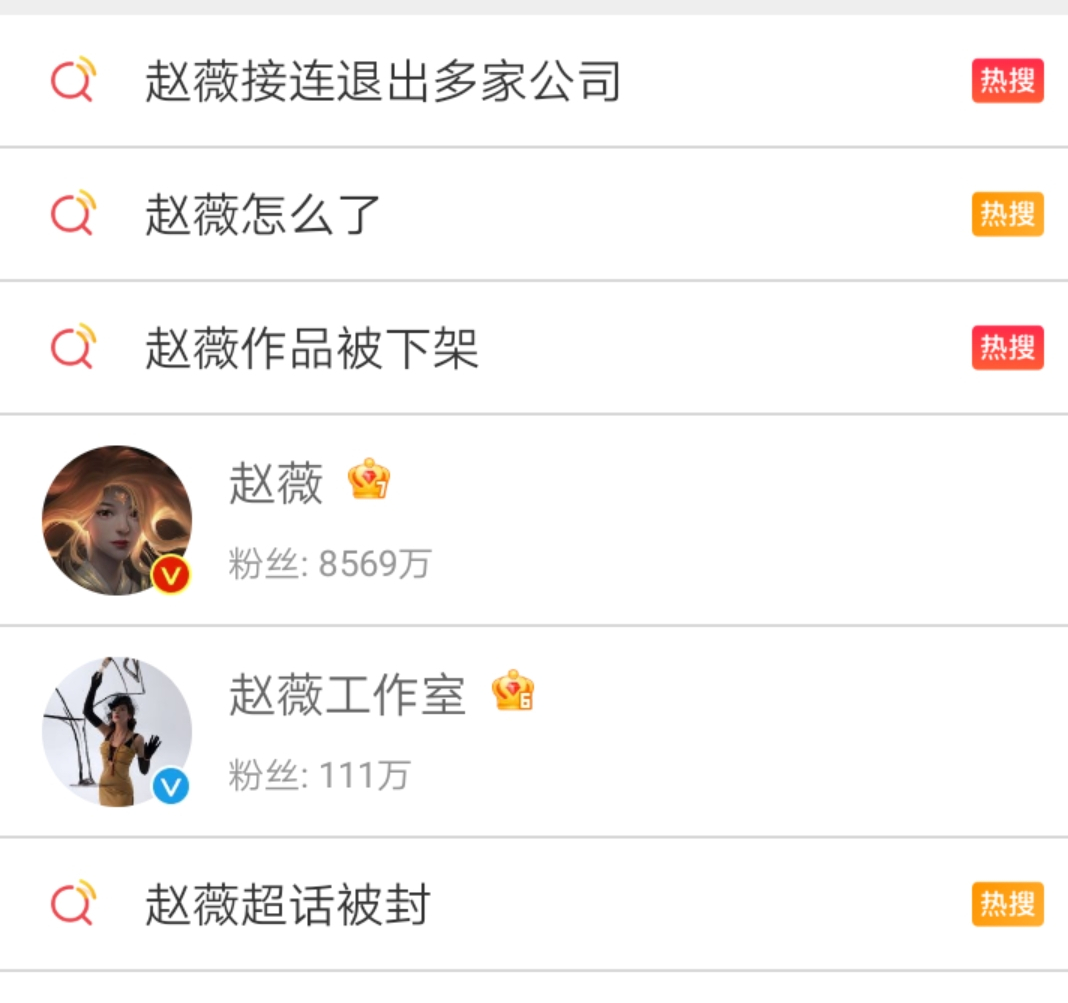Search for 赵薇超话被封
The width and height of the screenshot is (1068, 1003).
[x=287, y=905]
